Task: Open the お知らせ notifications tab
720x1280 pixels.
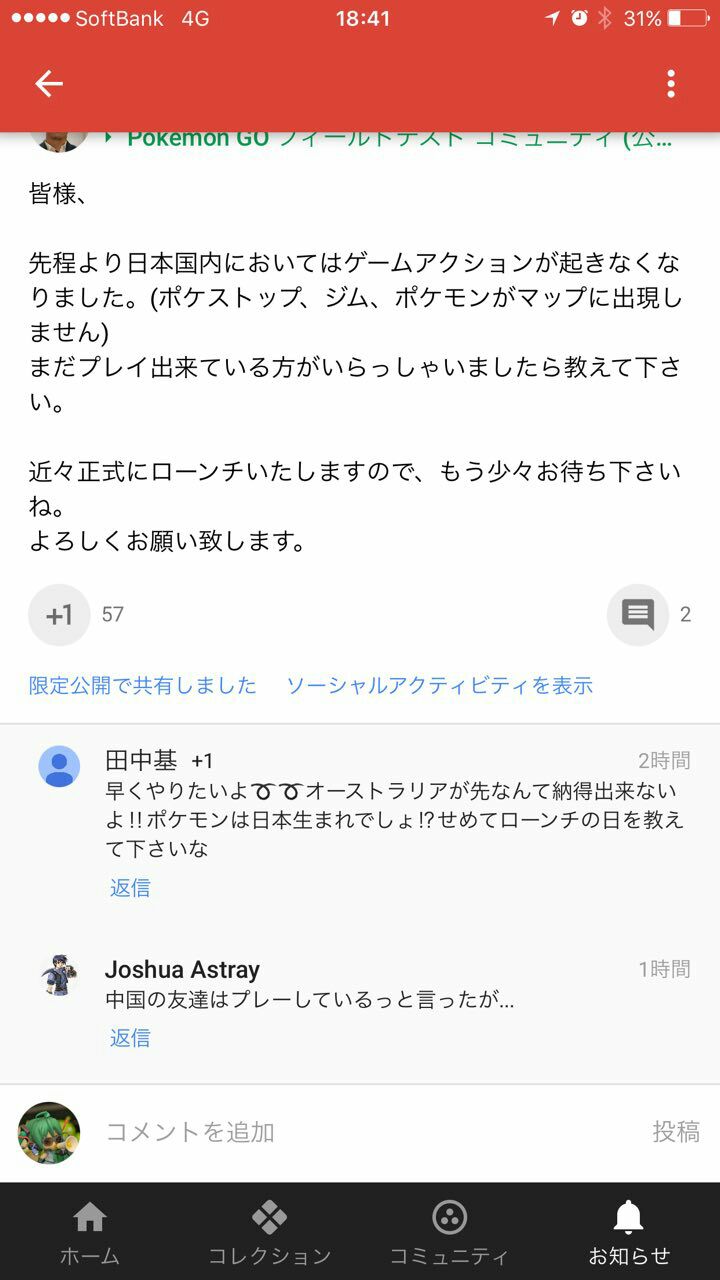Action: tap(629, 1233)
